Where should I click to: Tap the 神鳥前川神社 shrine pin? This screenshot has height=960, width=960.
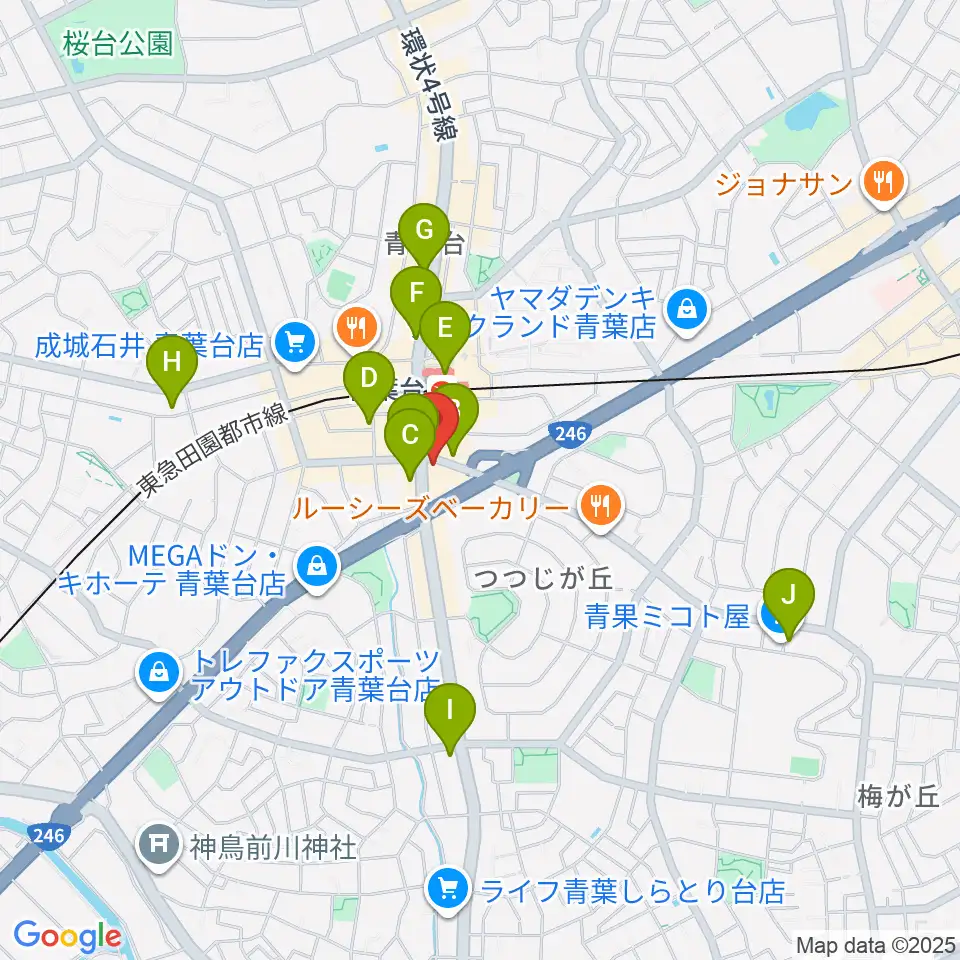pos(159,846)
